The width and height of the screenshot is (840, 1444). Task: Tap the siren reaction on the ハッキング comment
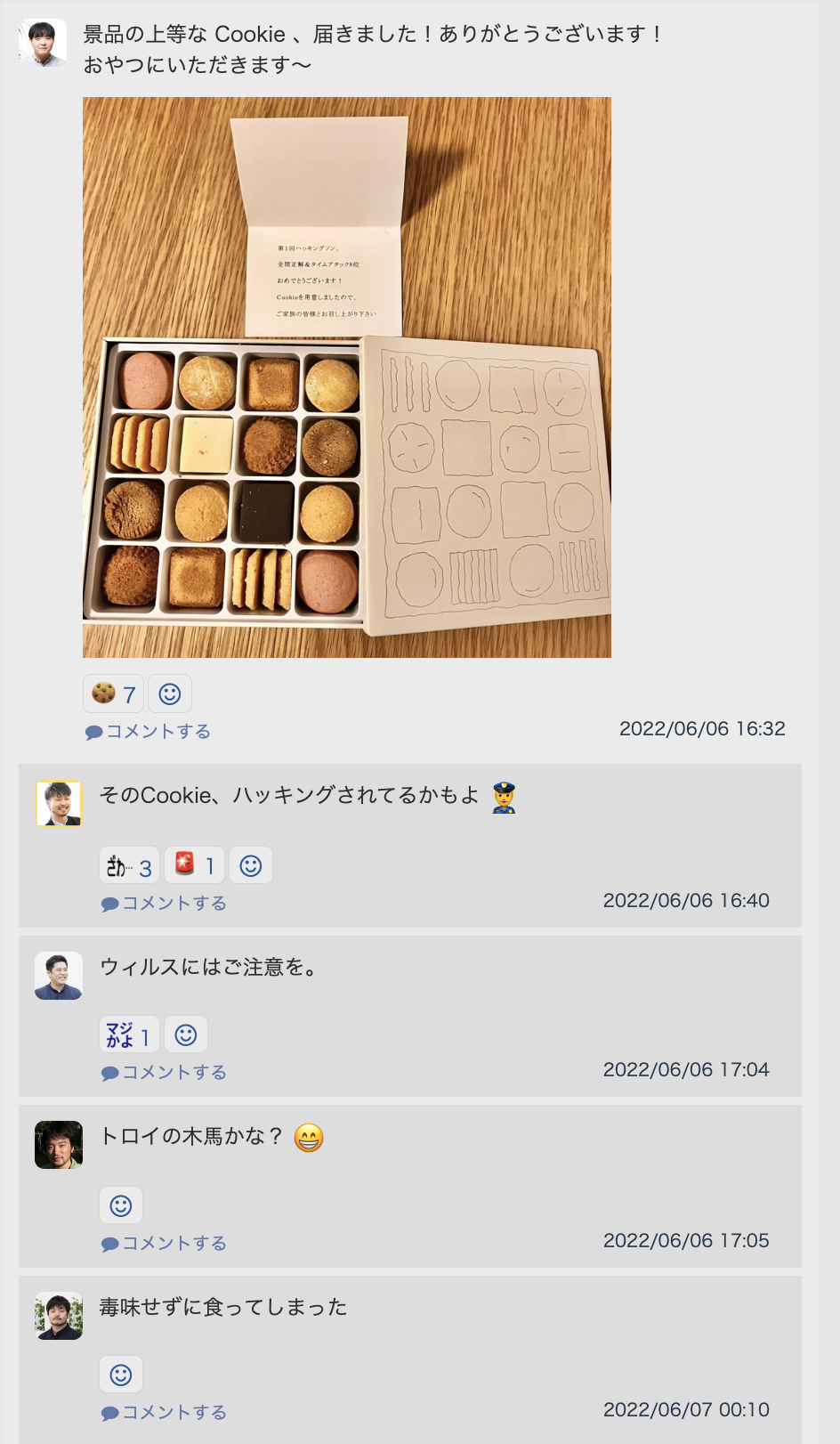(x=194, y=866)
